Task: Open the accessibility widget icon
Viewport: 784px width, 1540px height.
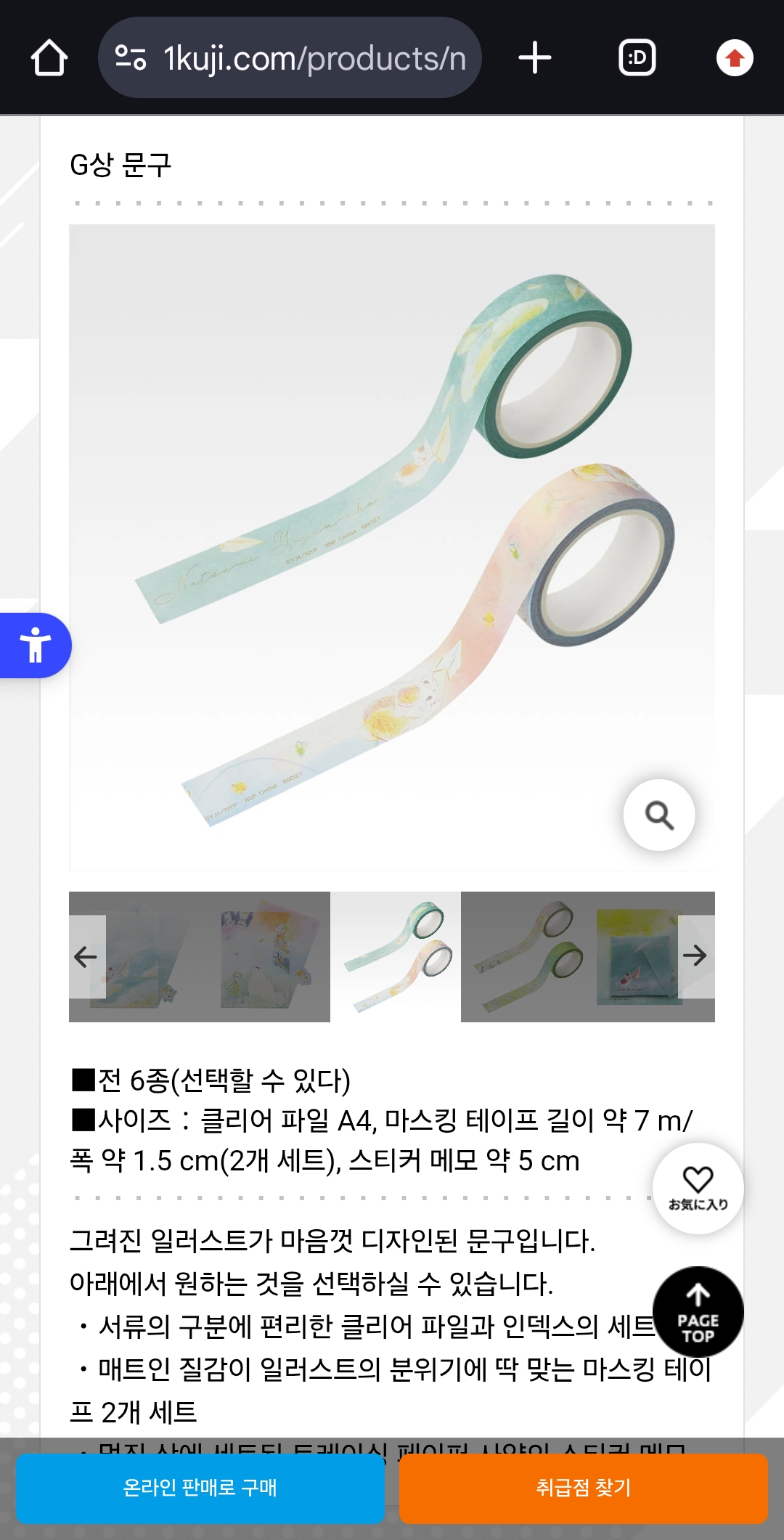Action: [x=35, y=645]
